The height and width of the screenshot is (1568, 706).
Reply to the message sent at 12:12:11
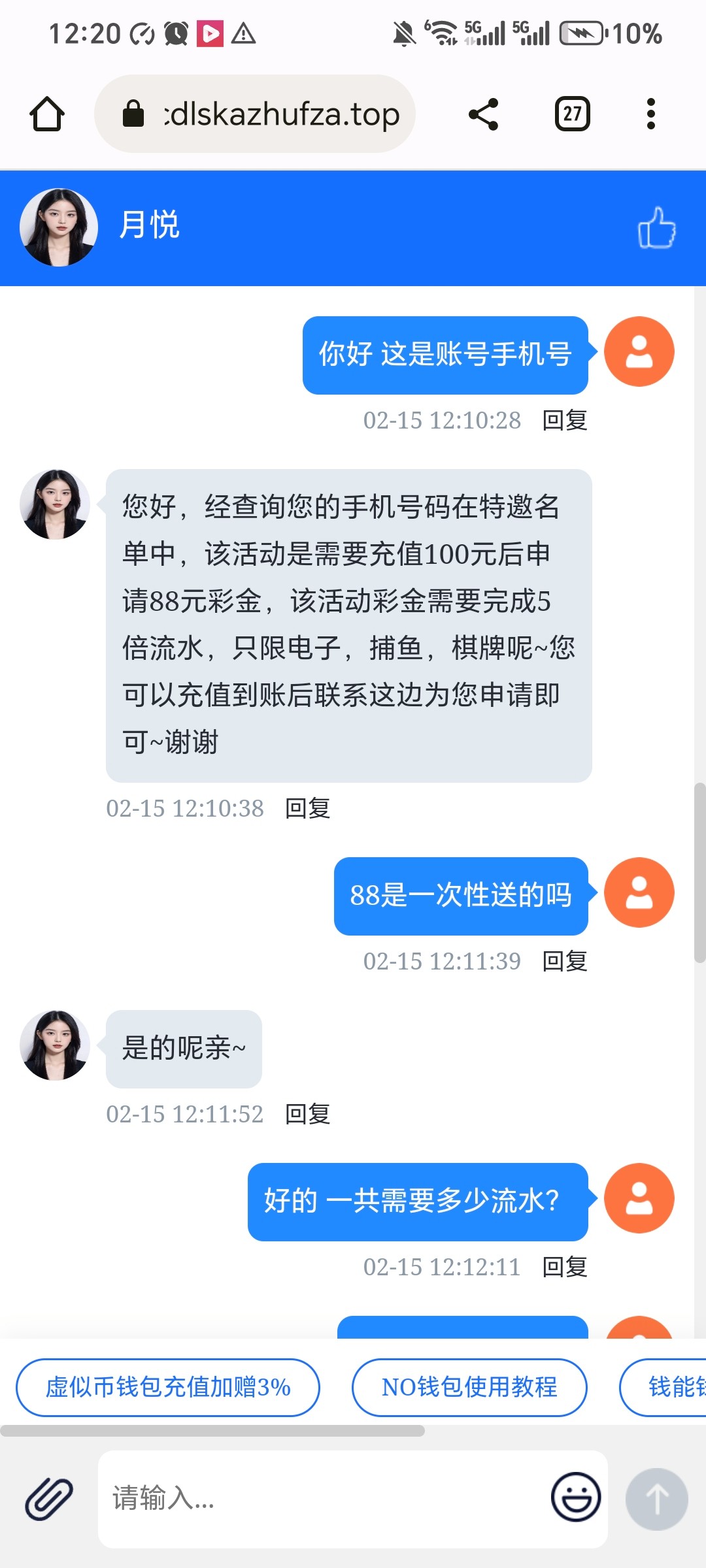point(565,1267)
